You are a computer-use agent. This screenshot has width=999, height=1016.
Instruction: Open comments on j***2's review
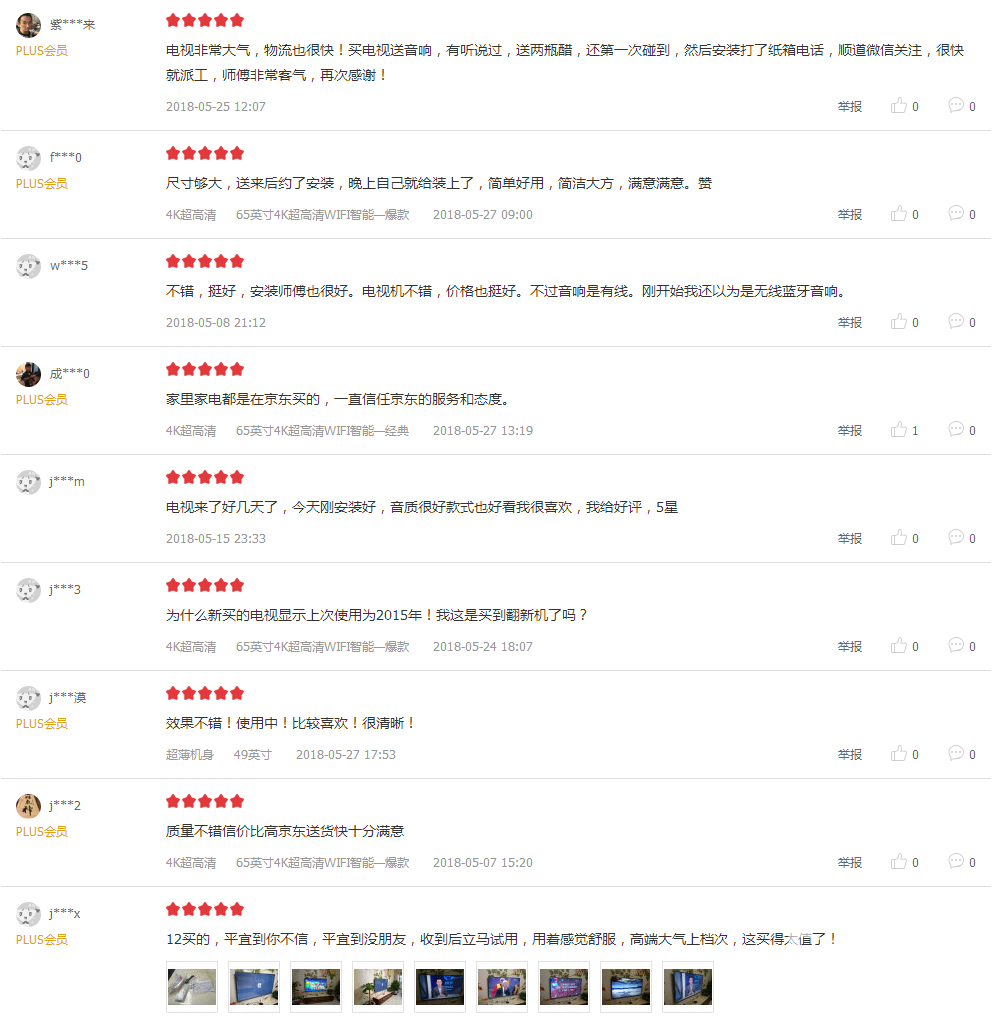[957, 861]
